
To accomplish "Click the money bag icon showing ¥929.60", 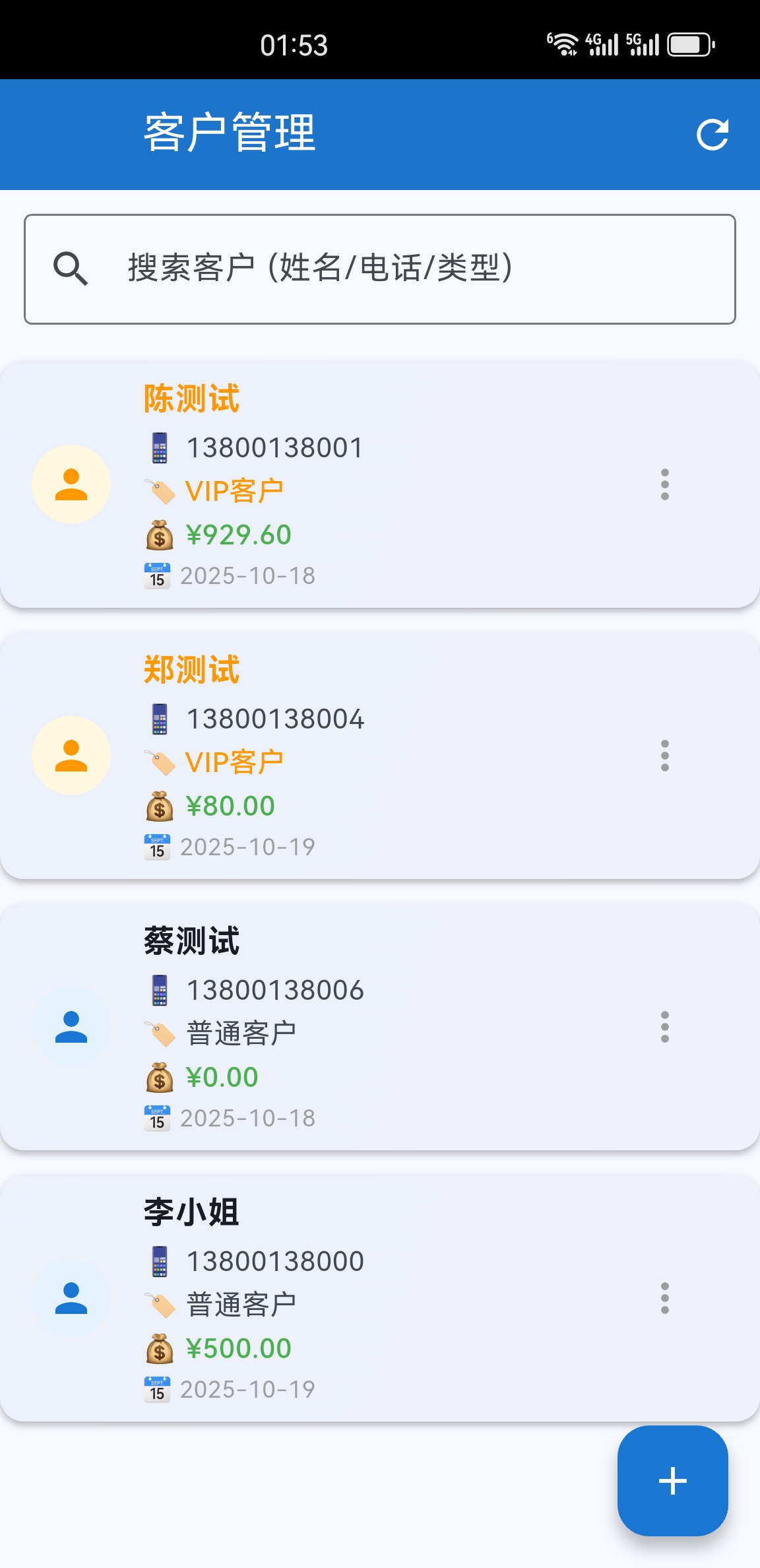I will tap(159, 535).
